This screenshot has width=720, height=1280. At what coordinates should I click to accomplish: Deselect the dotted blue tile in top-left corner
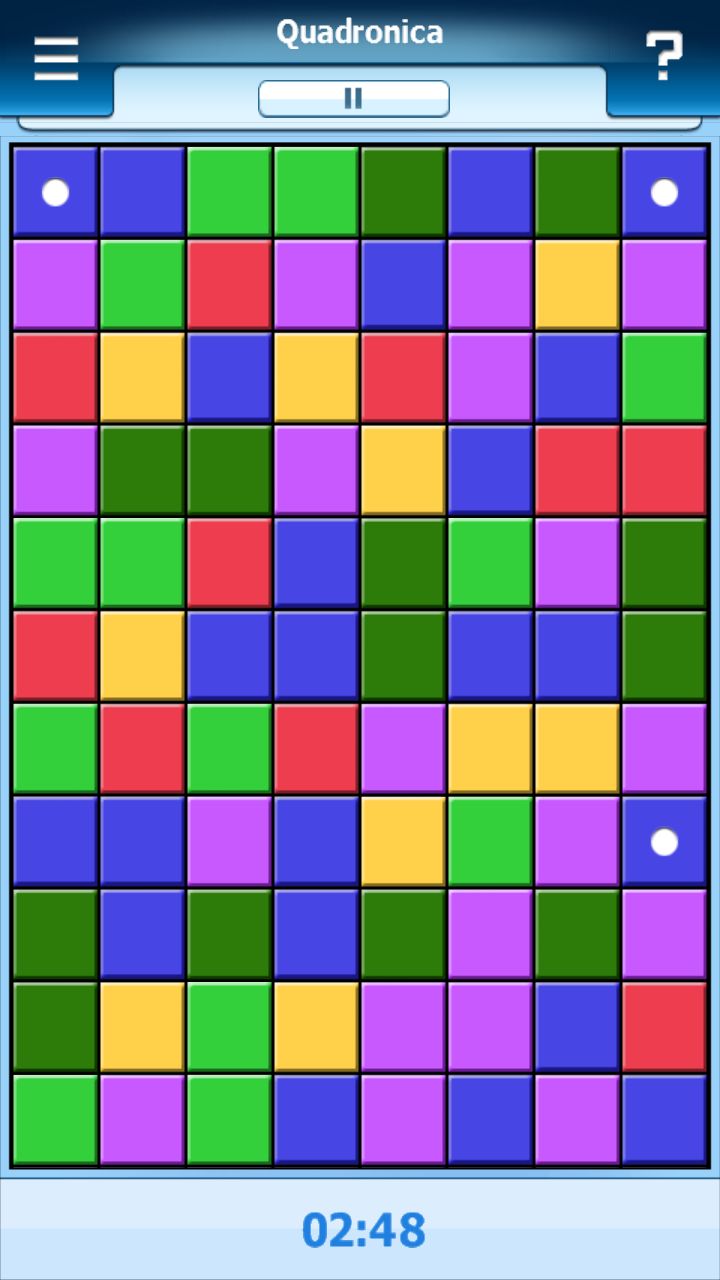coord(55,192)
